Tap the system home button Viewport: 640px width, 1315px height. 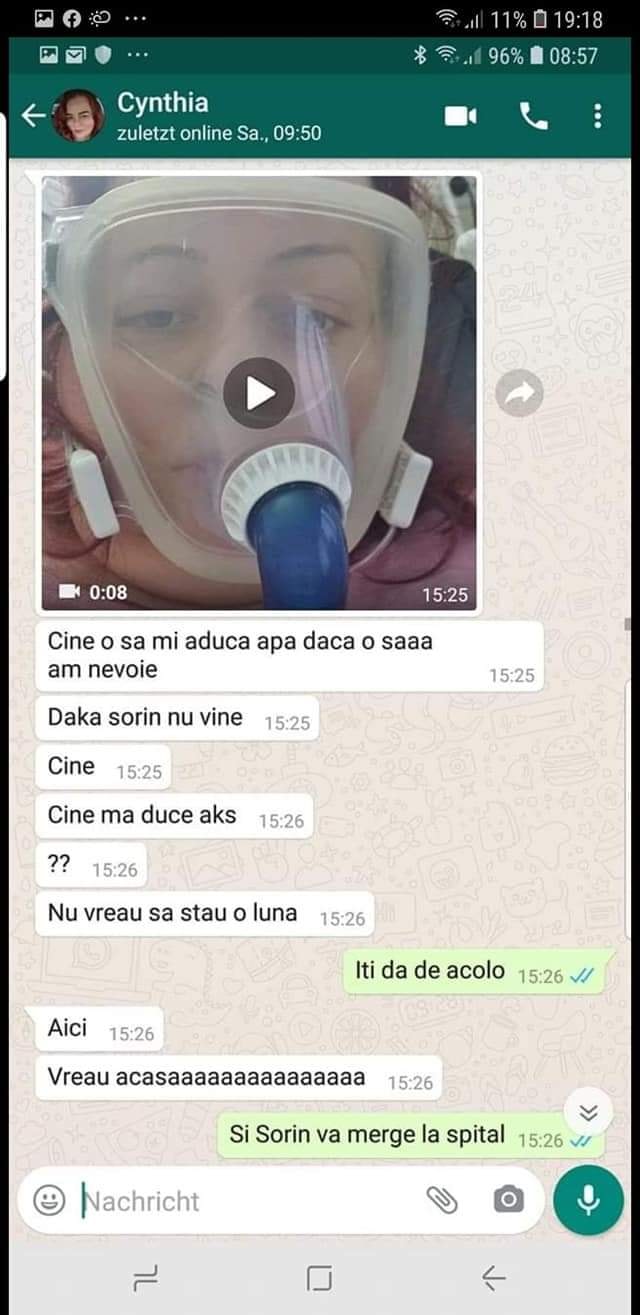[319, 1278]
